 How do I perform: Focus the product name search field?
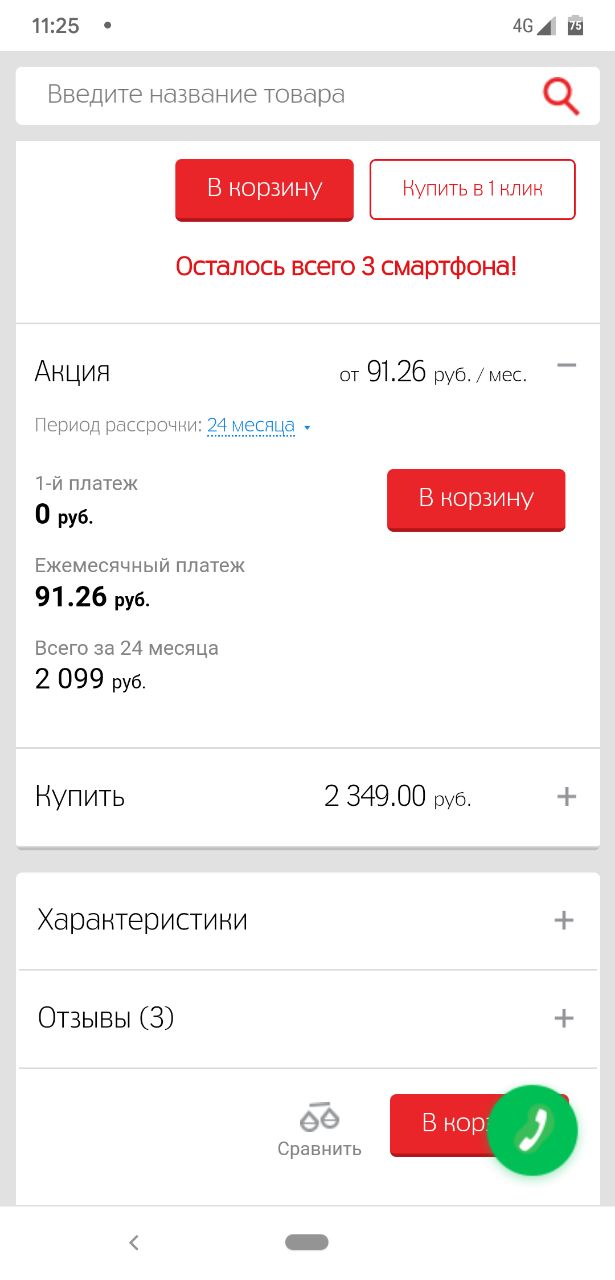click(x=280, y=96)
